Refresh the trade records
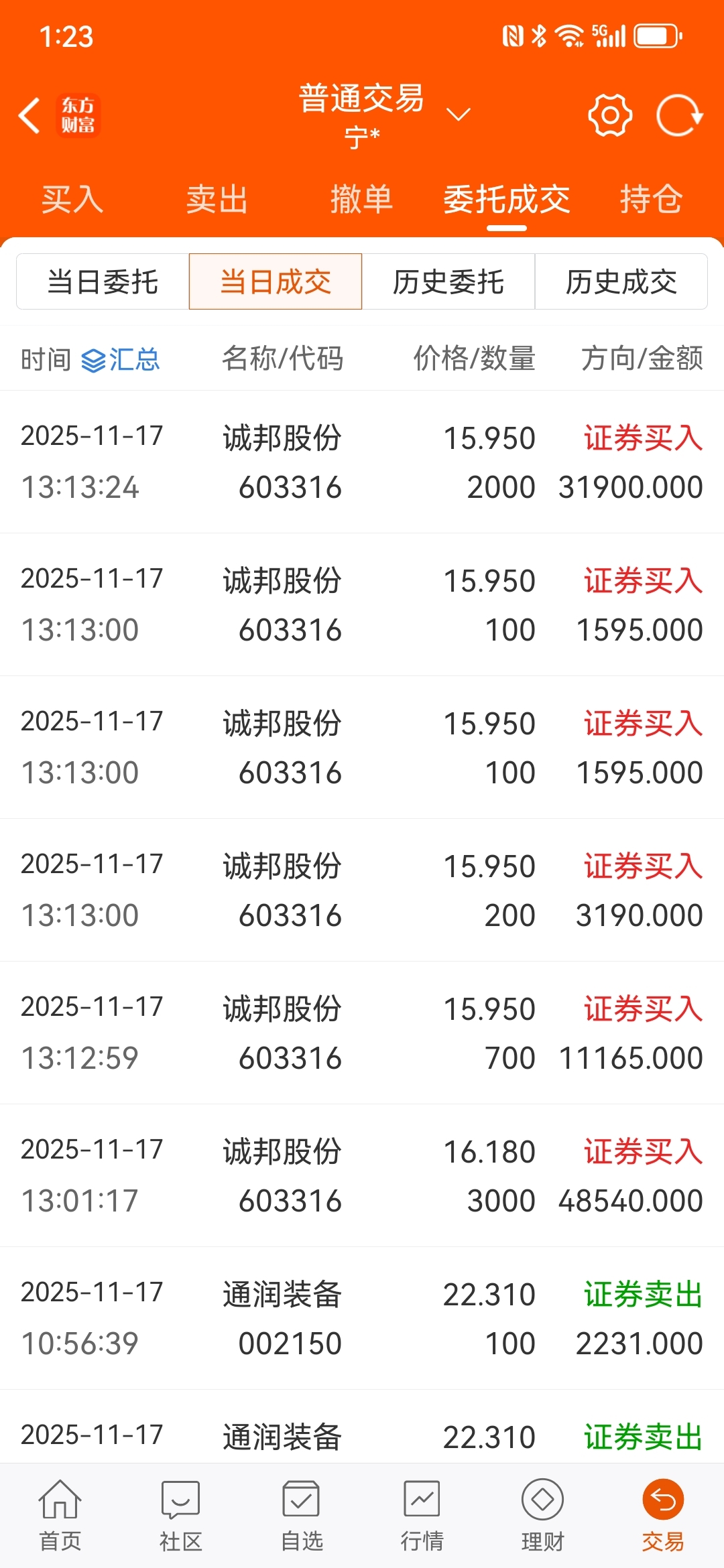Viewport: 724px width, 1568px height. (679, 116)
